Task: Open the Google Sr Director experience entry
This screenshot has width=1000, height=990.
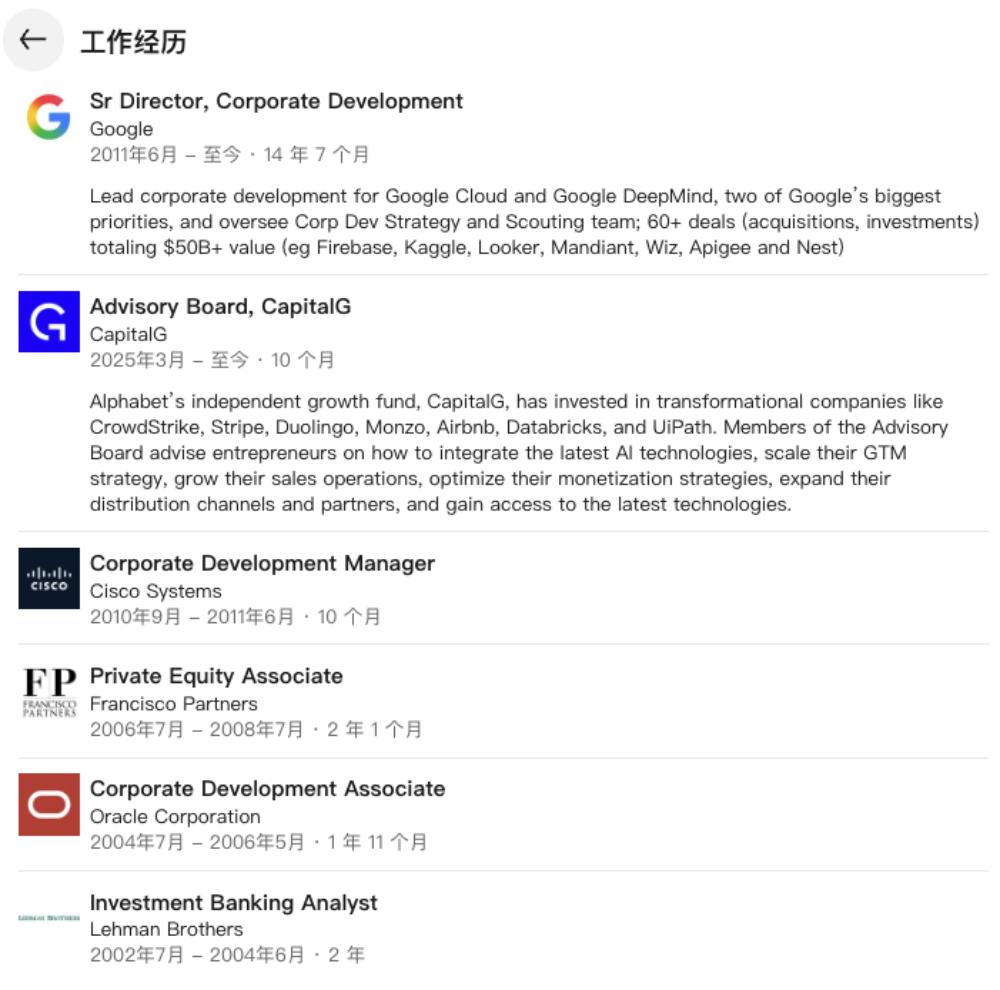Action: [276, 102]
